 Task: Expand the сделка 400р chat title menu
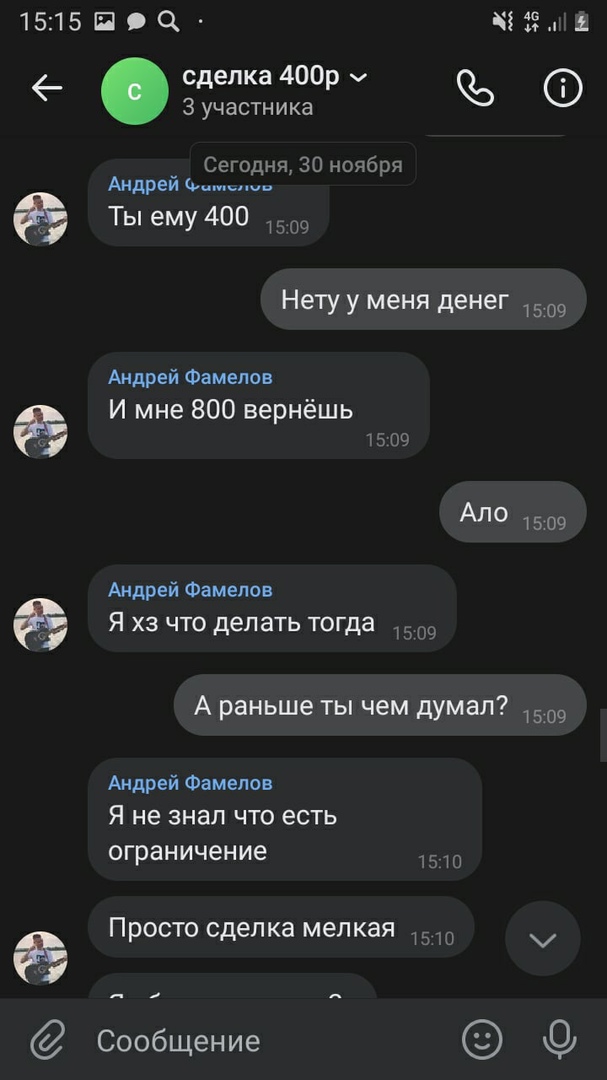point(359,77)
